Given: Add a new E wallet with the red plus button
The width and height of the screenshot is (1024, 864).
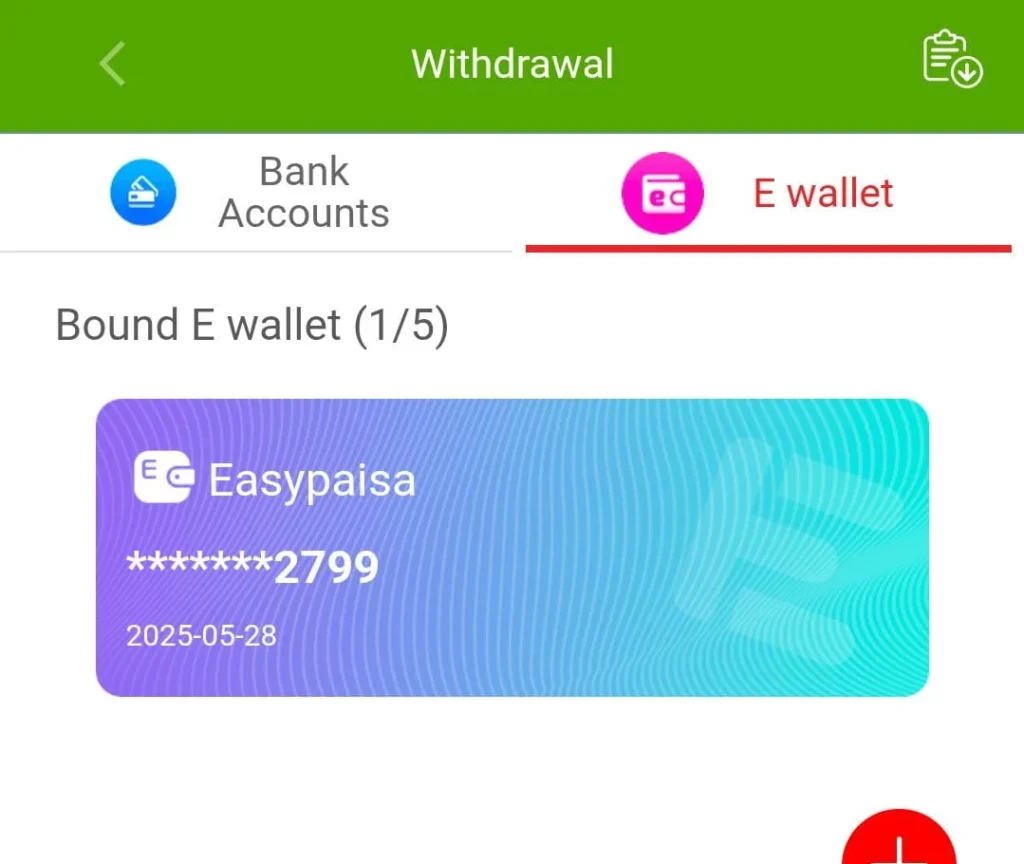Looking at the screenshot, I should (x=898, y=840).
